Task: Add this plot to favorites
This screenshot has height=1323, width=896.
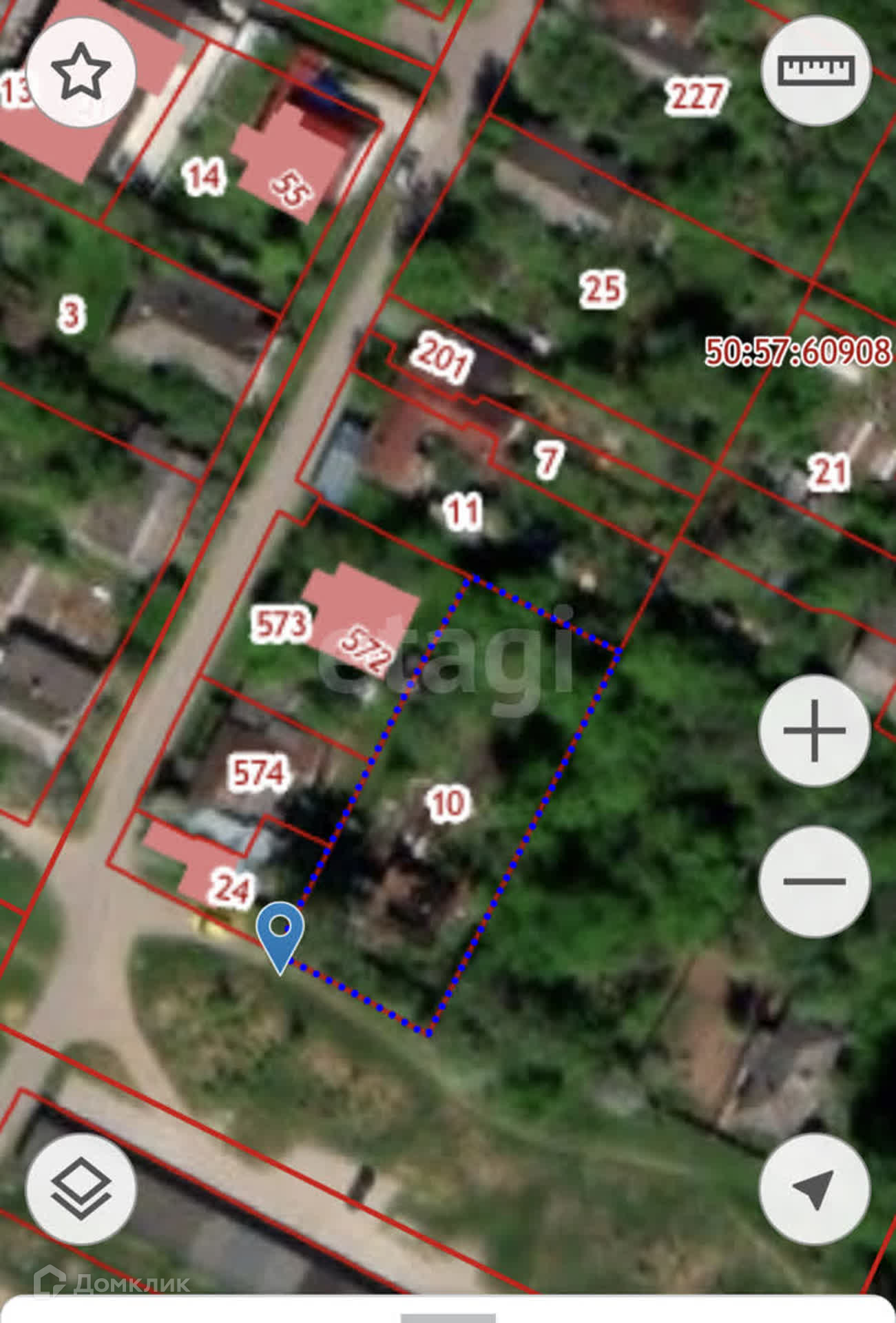Action: 81,72
